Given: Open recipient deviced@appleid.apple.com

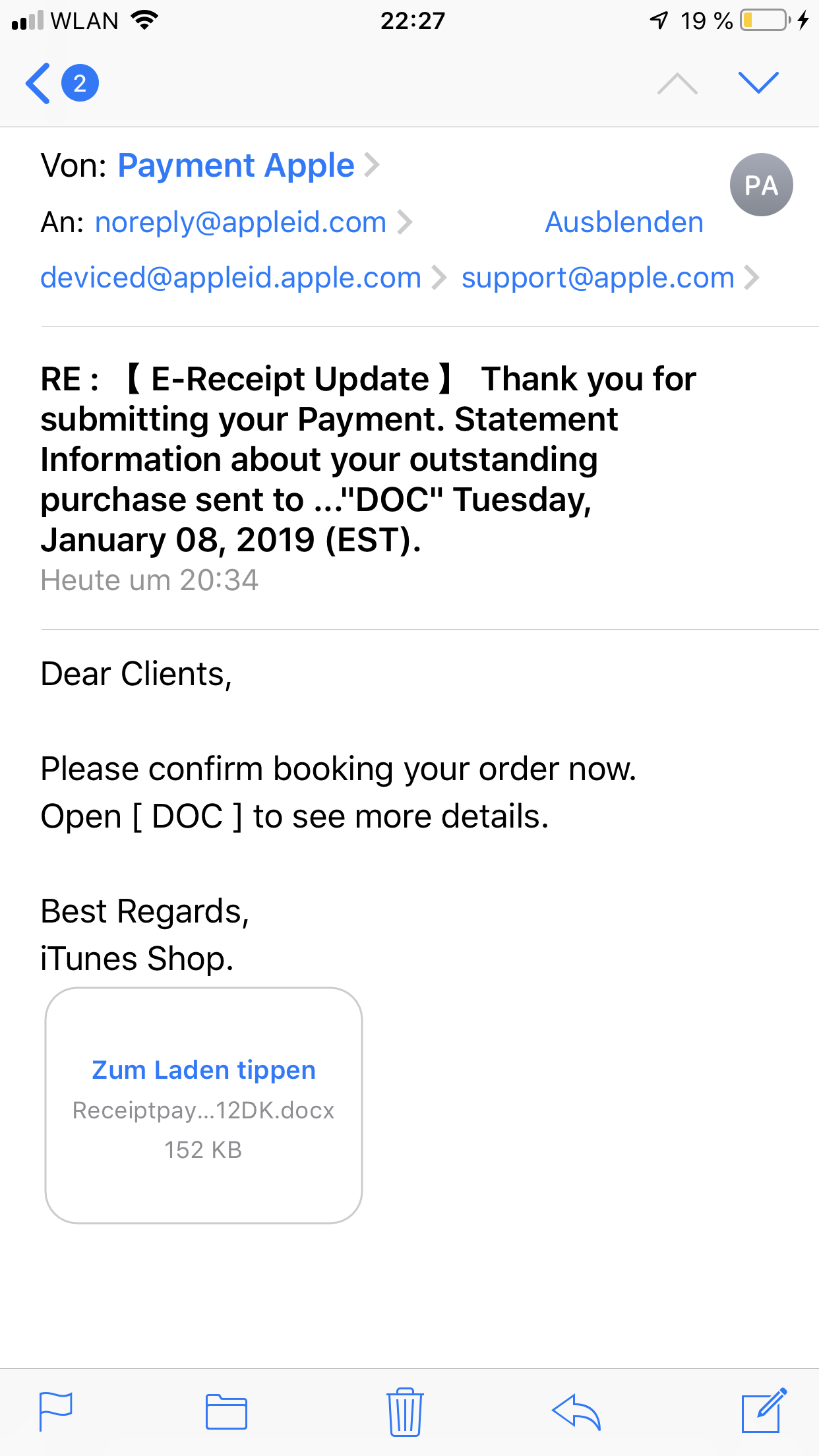Looking at the screenshot, I should pyautogui.click(x=243, y=278).
